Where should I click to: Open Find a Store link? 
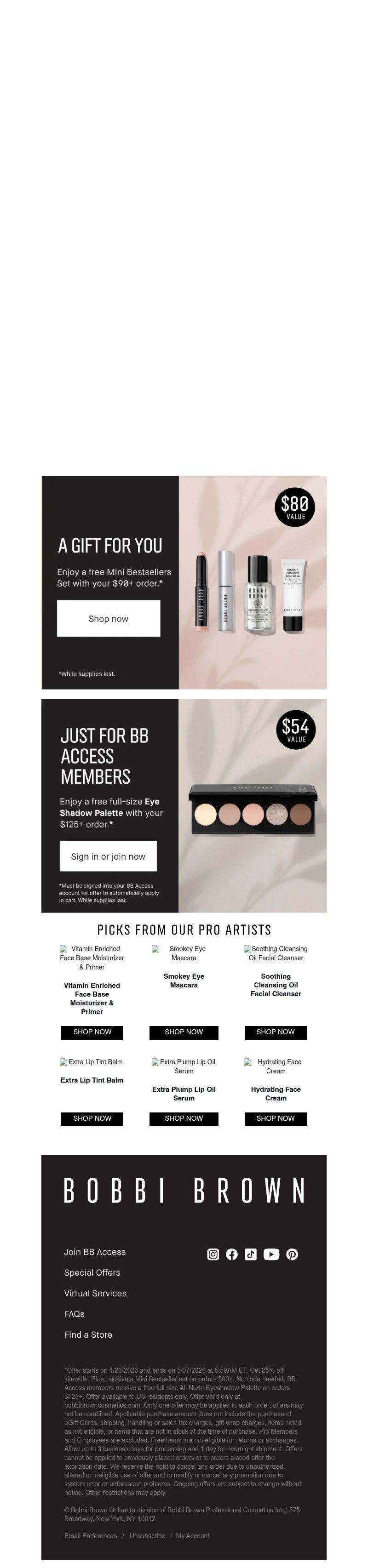(88, 1335)
